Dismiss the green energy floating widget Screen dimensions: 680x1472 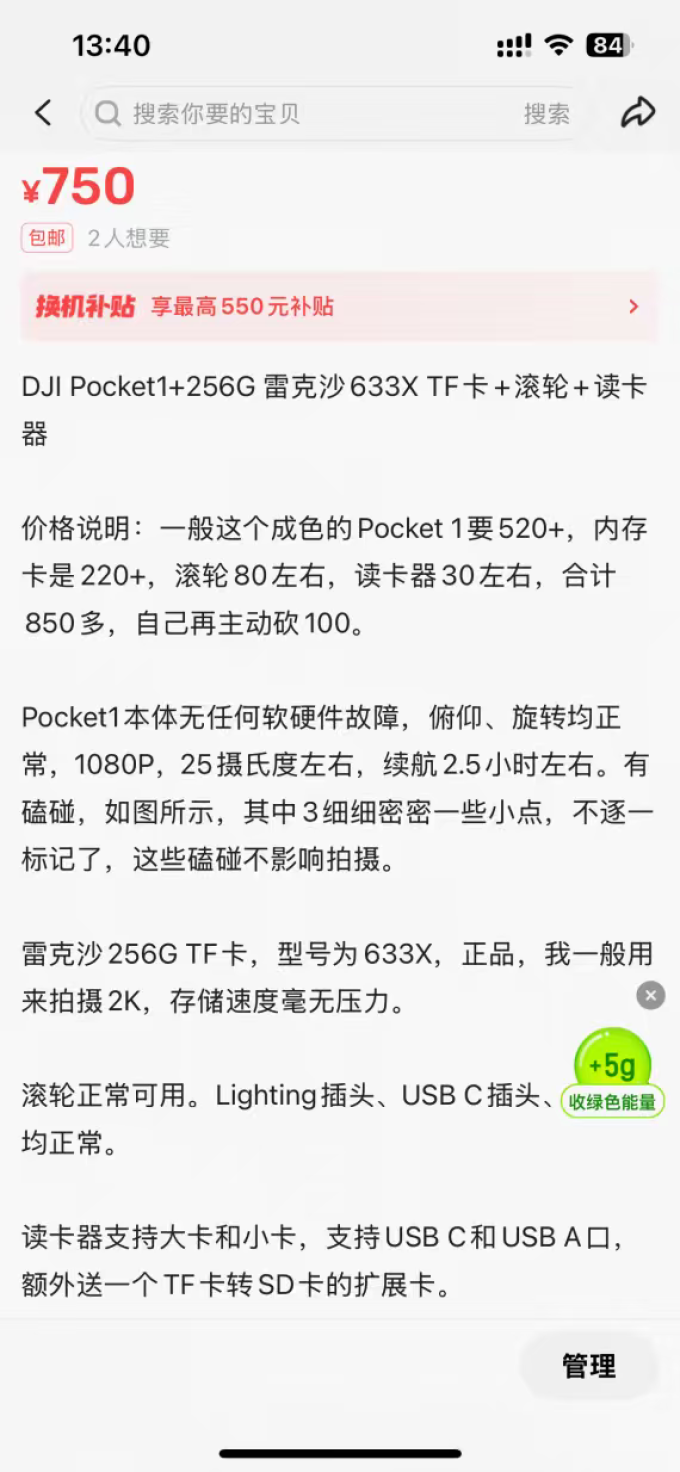(650, 995)
